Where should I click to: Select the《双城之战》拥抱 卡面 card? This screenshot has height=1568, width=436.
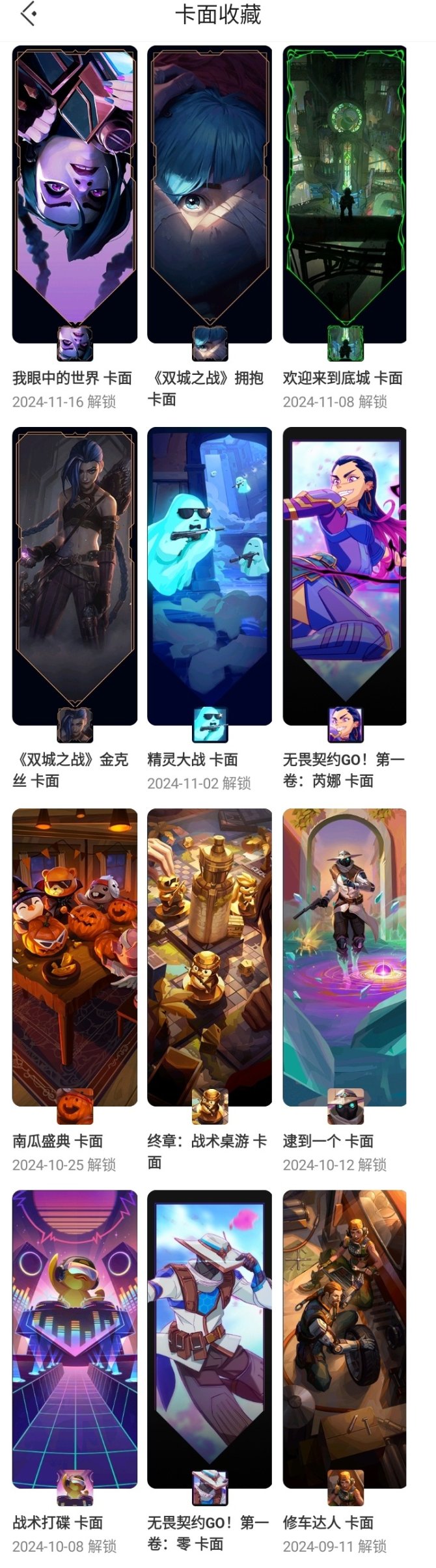point(210,195)
